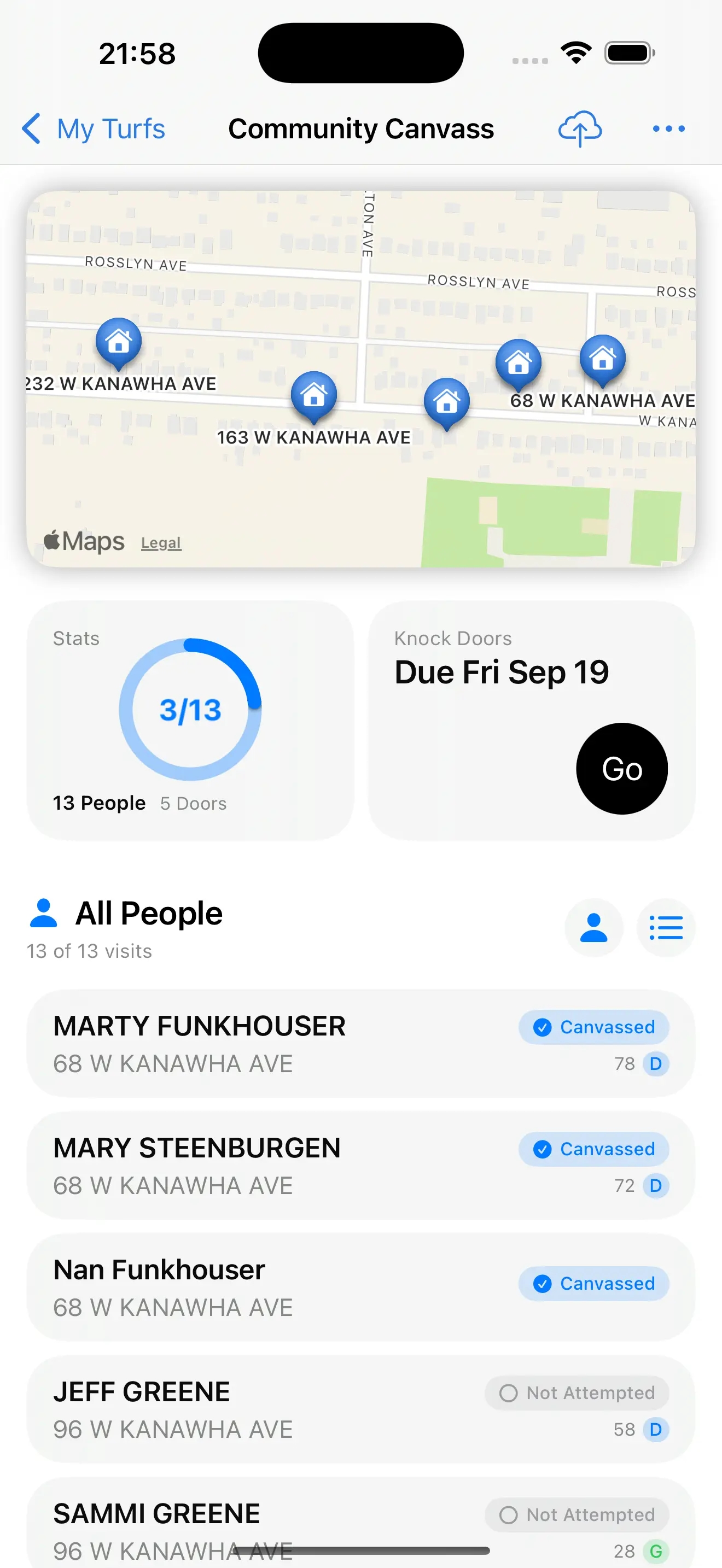722x1568 pixels.
Task: Open the ellipsis options menu
Action: [668, 128]
